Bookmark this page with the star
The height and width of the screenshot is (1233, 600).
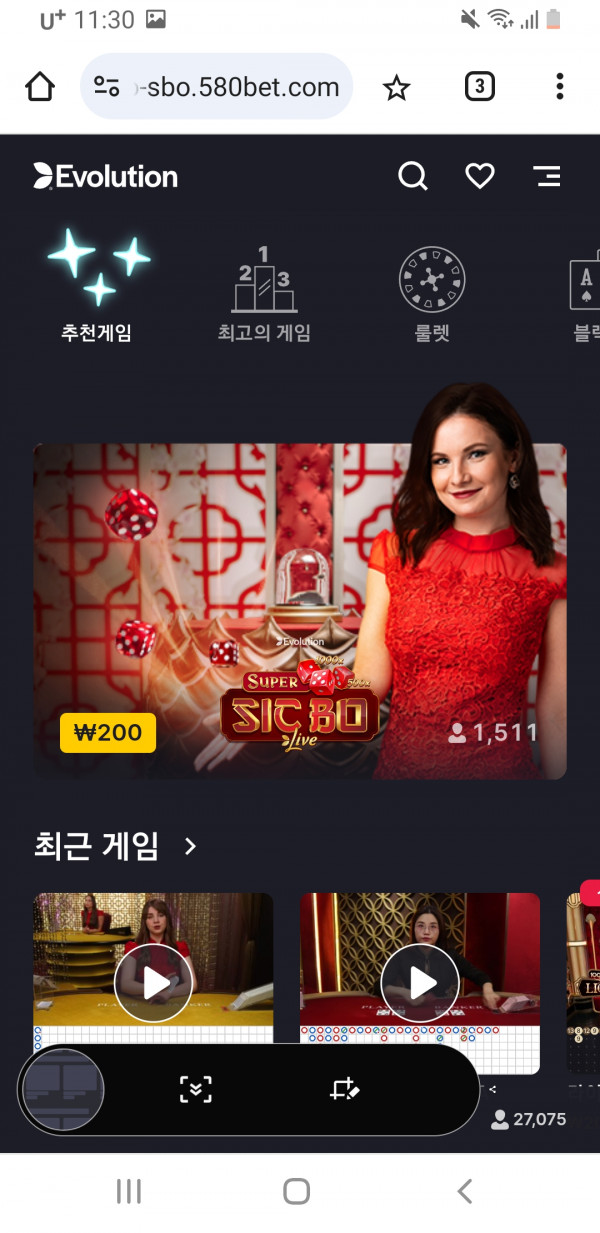tap(397, 88)
